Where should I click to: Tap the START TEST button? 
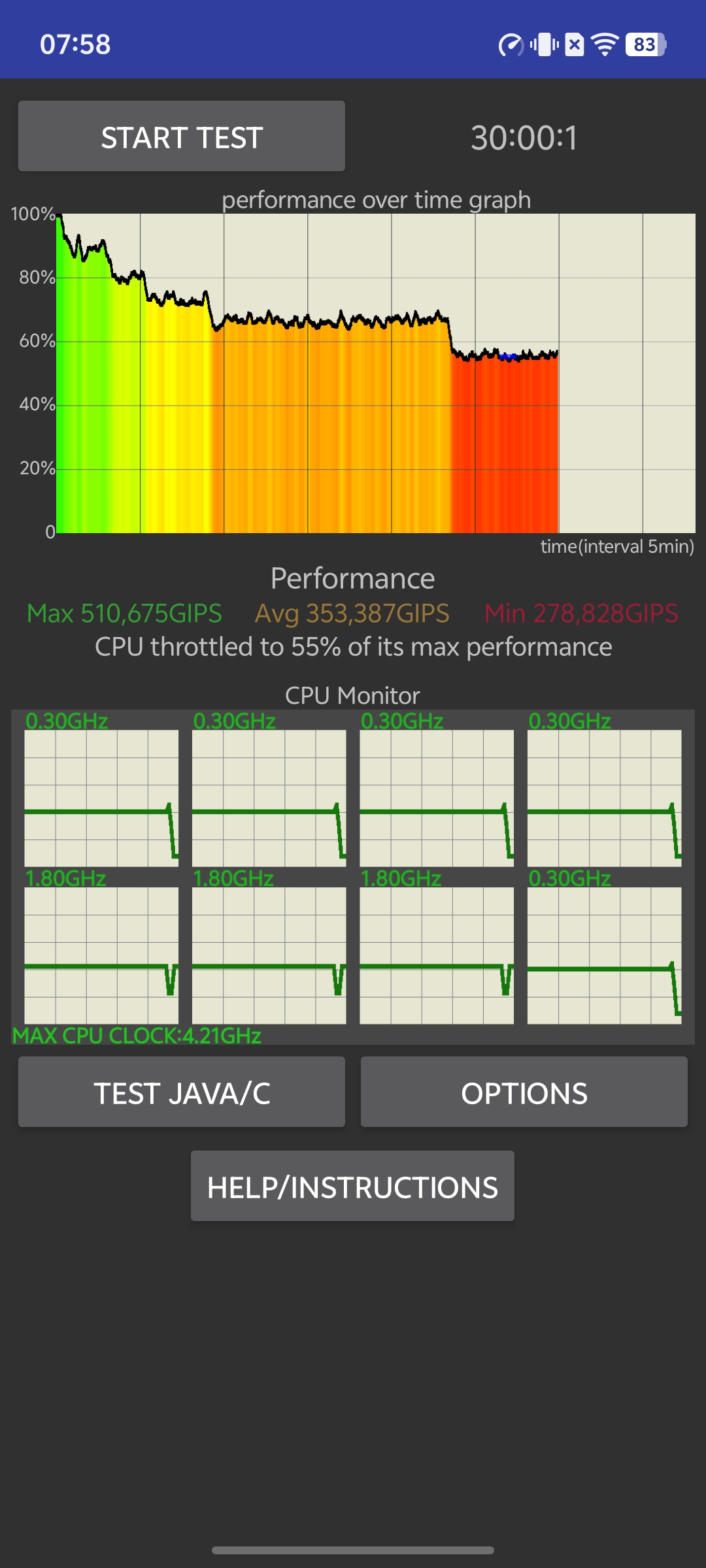(x=182, y=136)
